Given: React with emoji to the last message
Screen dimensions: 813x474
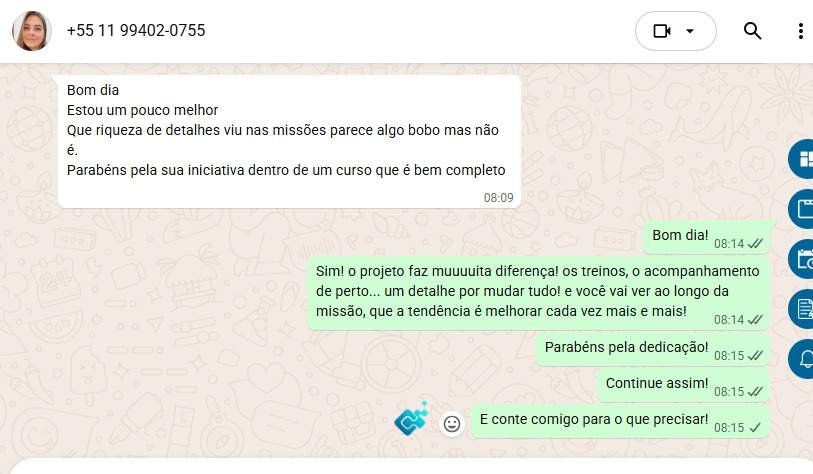Looking at the screenshot, I should tap(452, 424).
